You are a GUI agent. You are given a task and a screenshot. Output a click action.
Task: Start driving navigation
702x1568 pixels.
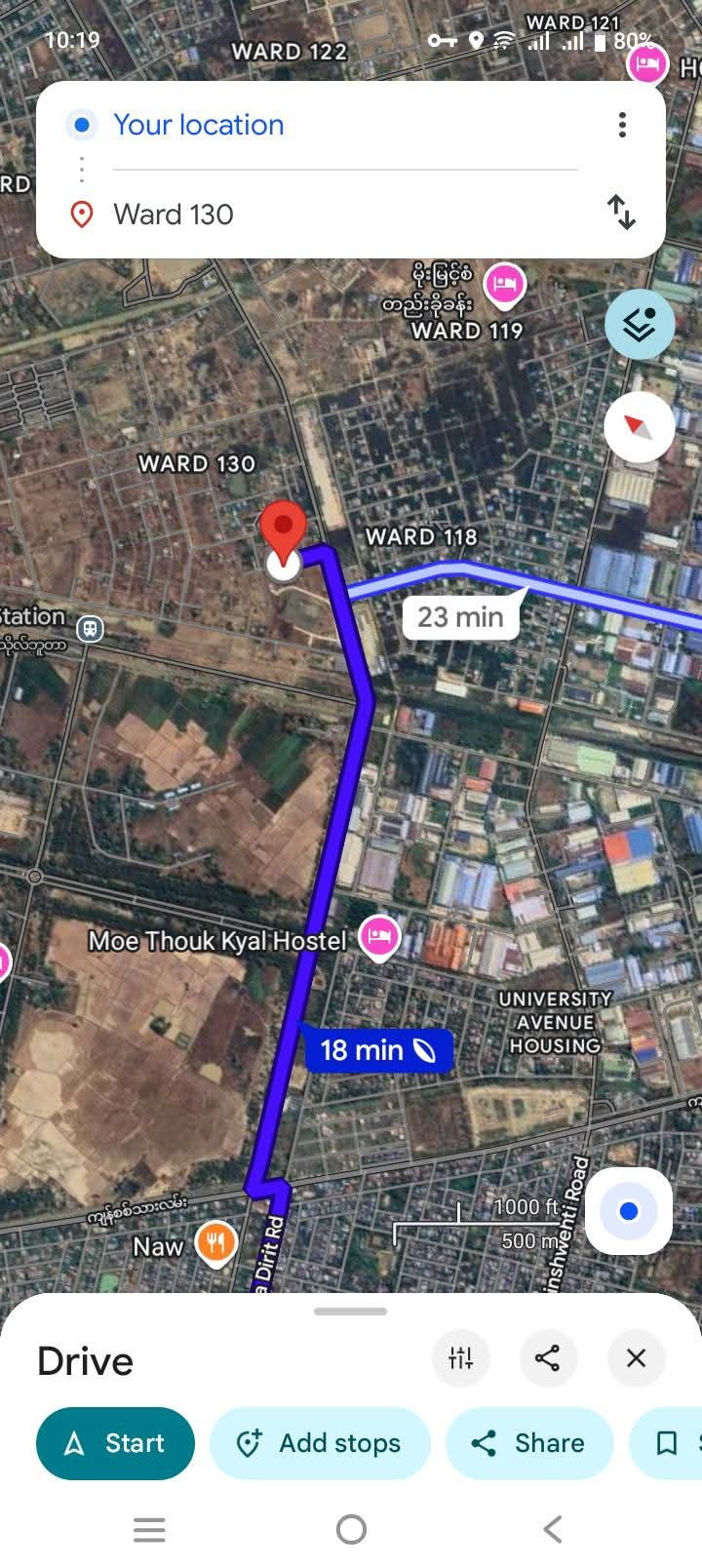[115, 1443]
